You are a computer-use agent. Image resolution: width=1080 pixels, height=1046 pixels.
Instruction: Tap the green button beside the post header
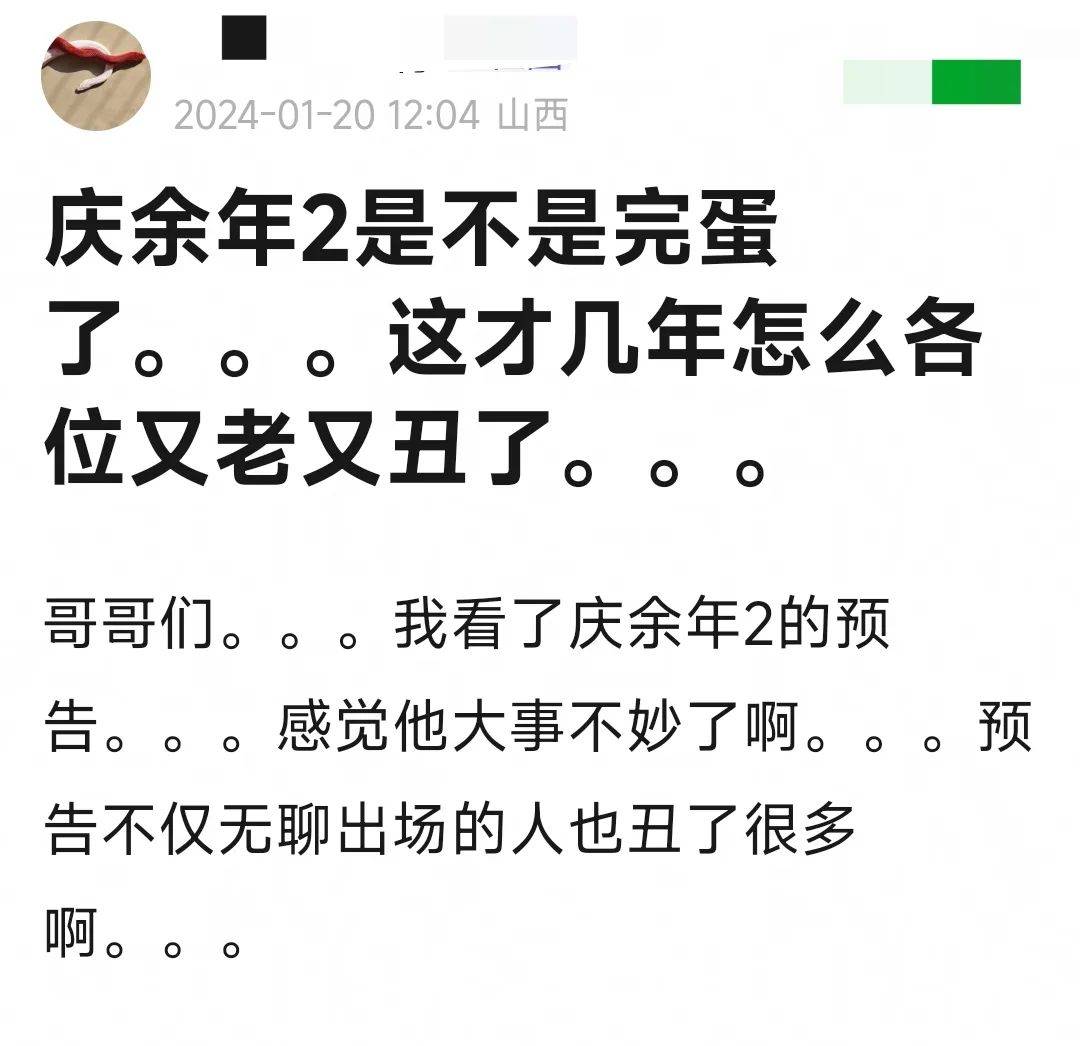tap(975, 82)
